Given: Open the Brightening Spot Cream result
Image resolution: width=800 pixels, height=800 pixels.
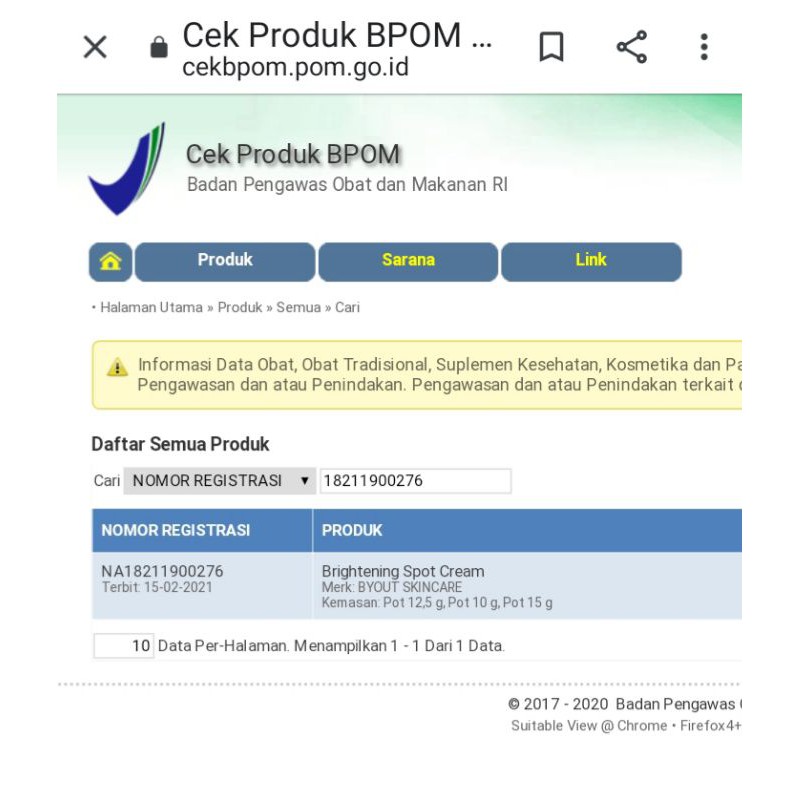Looking at the screenshot, I should click(402, 572).
